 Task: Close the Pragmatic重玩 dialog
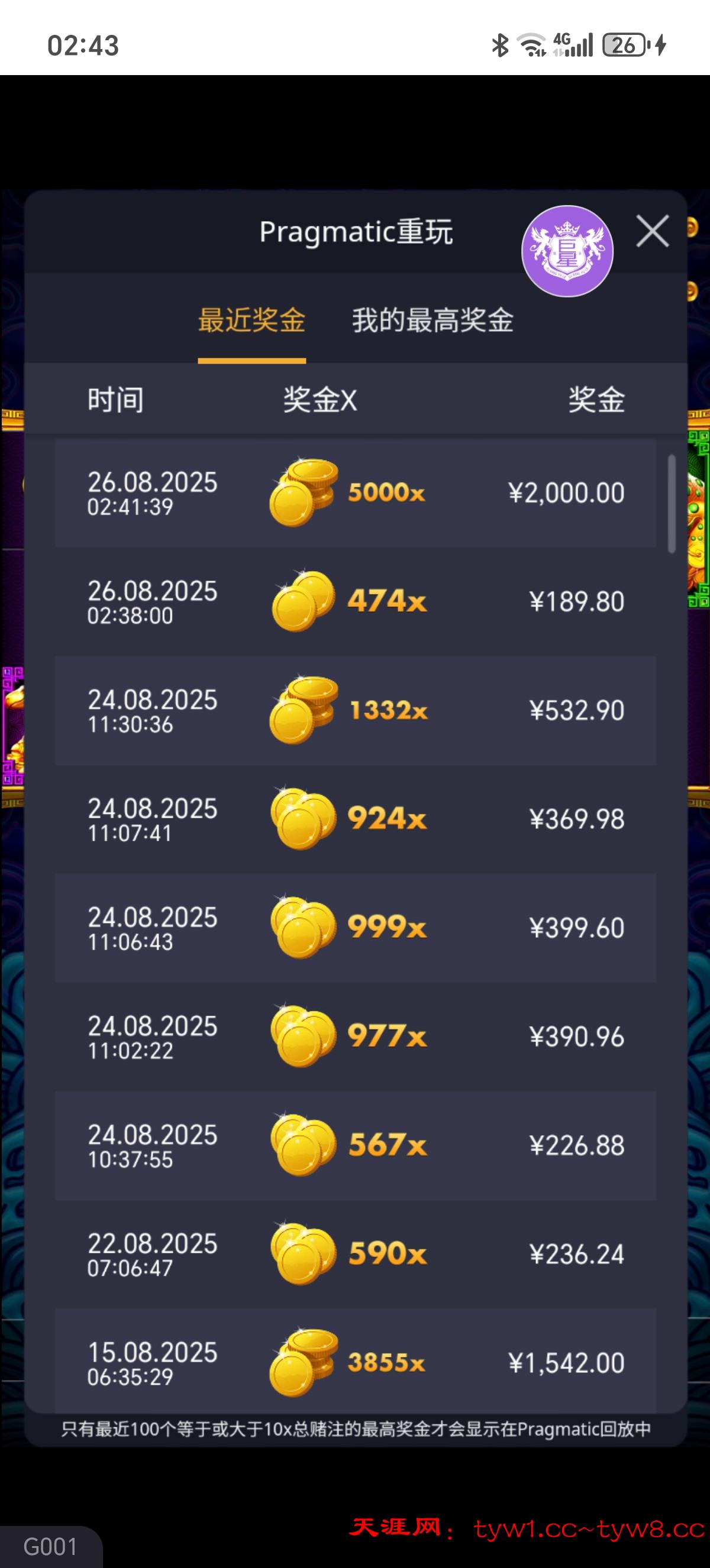[652, 231]
